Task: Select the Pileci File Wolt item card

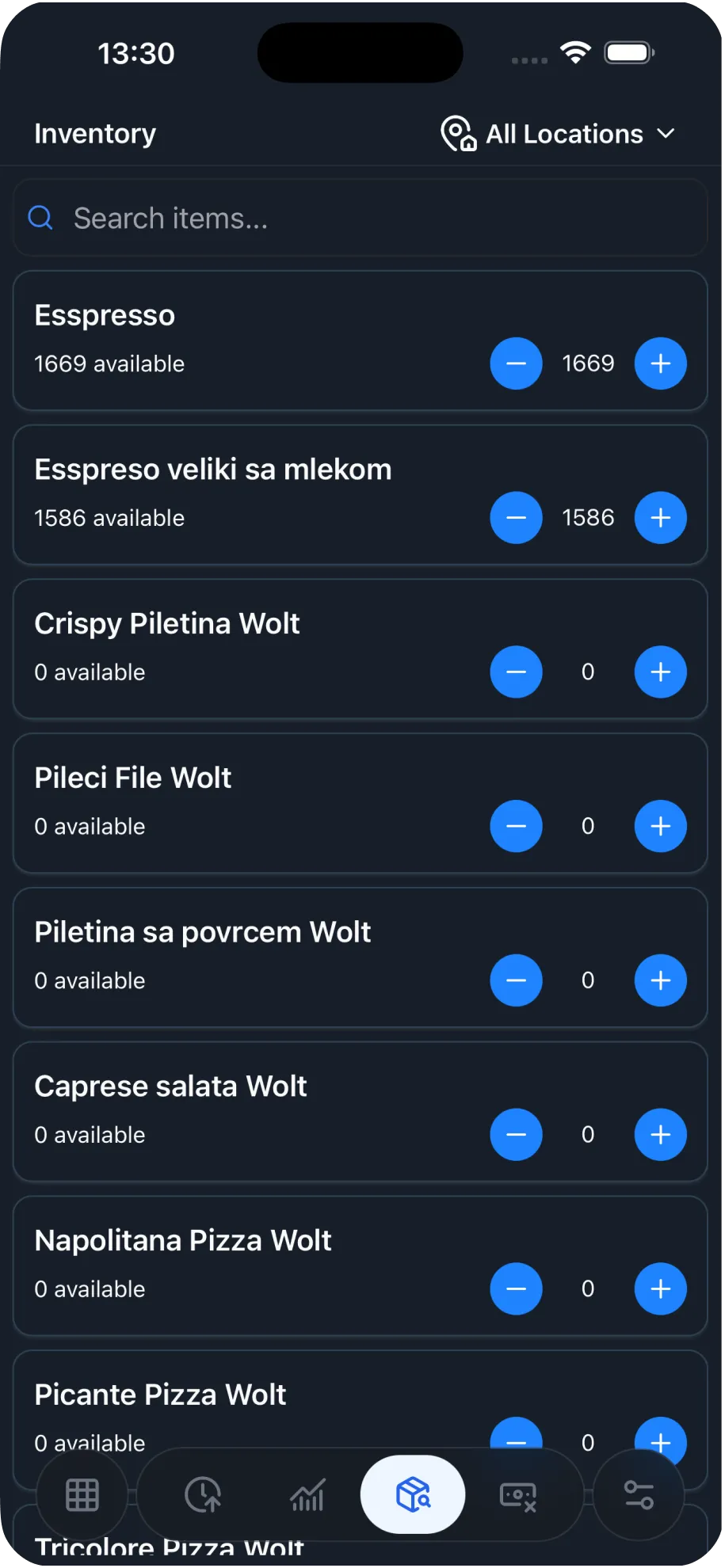Action: (238, 803)
